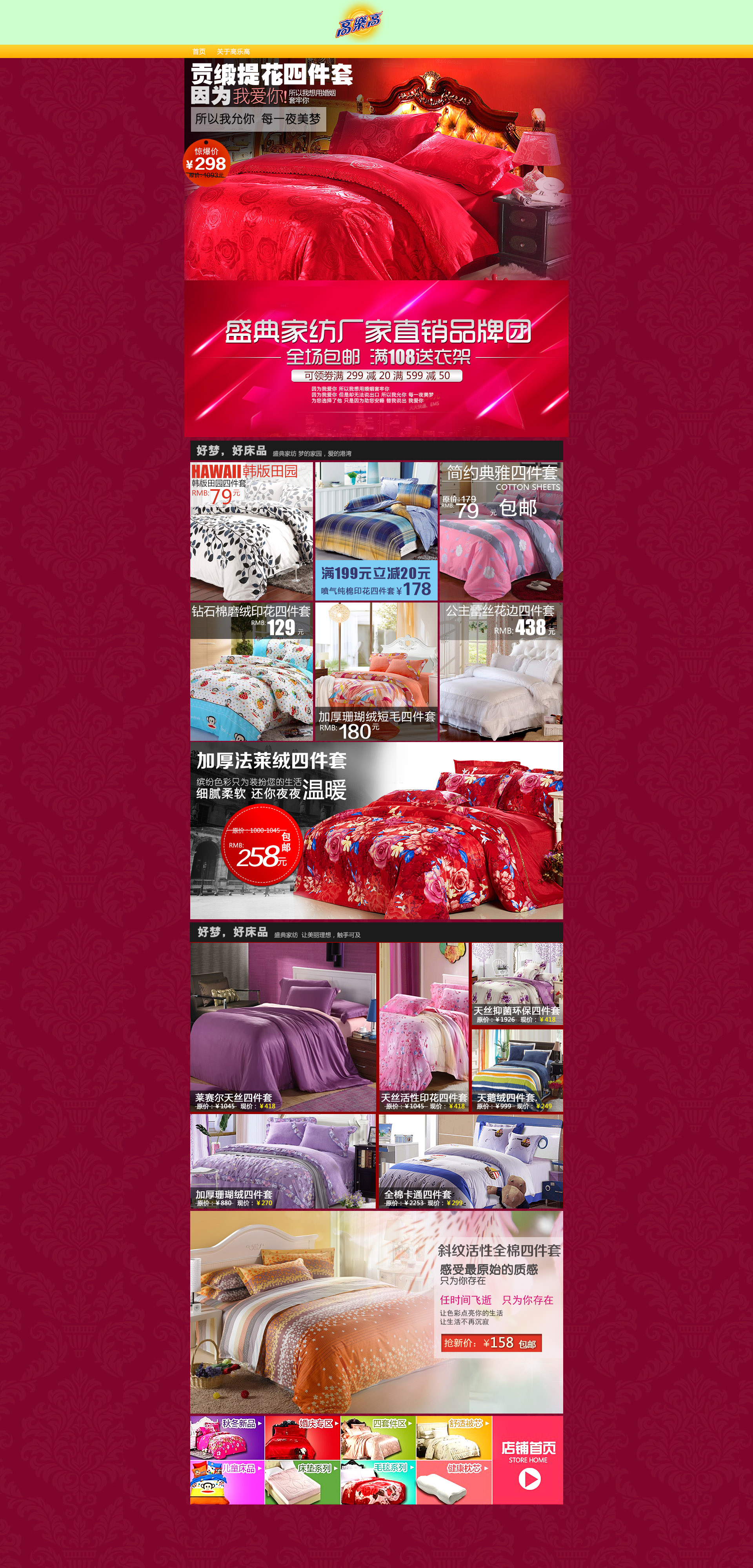
Task: View the 公主蕾丝花边四件套 product
Action: (x=501, y=672)
